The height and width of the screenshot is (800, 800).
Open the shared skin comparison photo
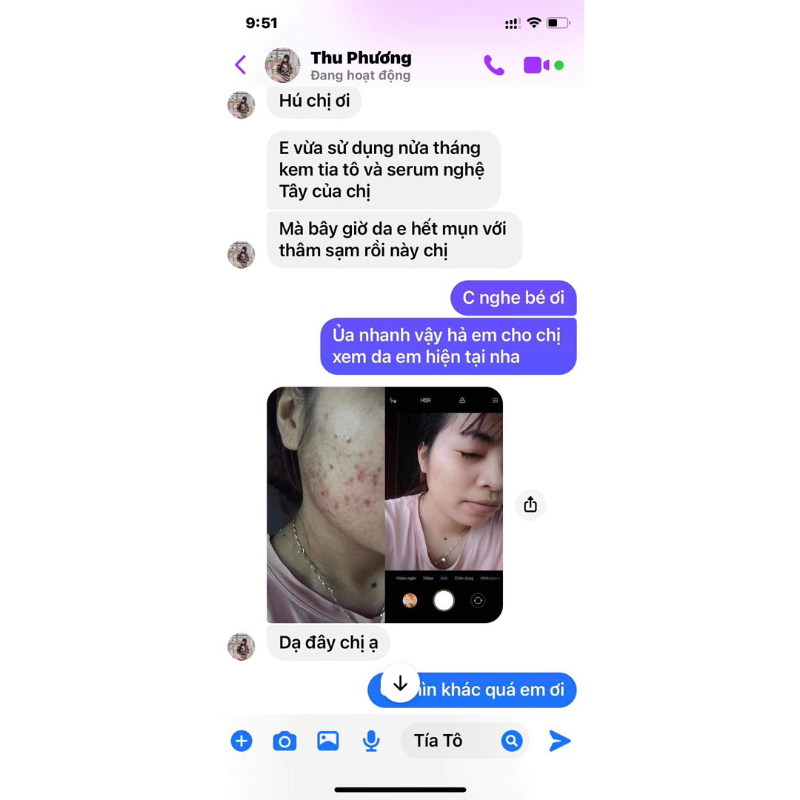(x=384, y=504)
